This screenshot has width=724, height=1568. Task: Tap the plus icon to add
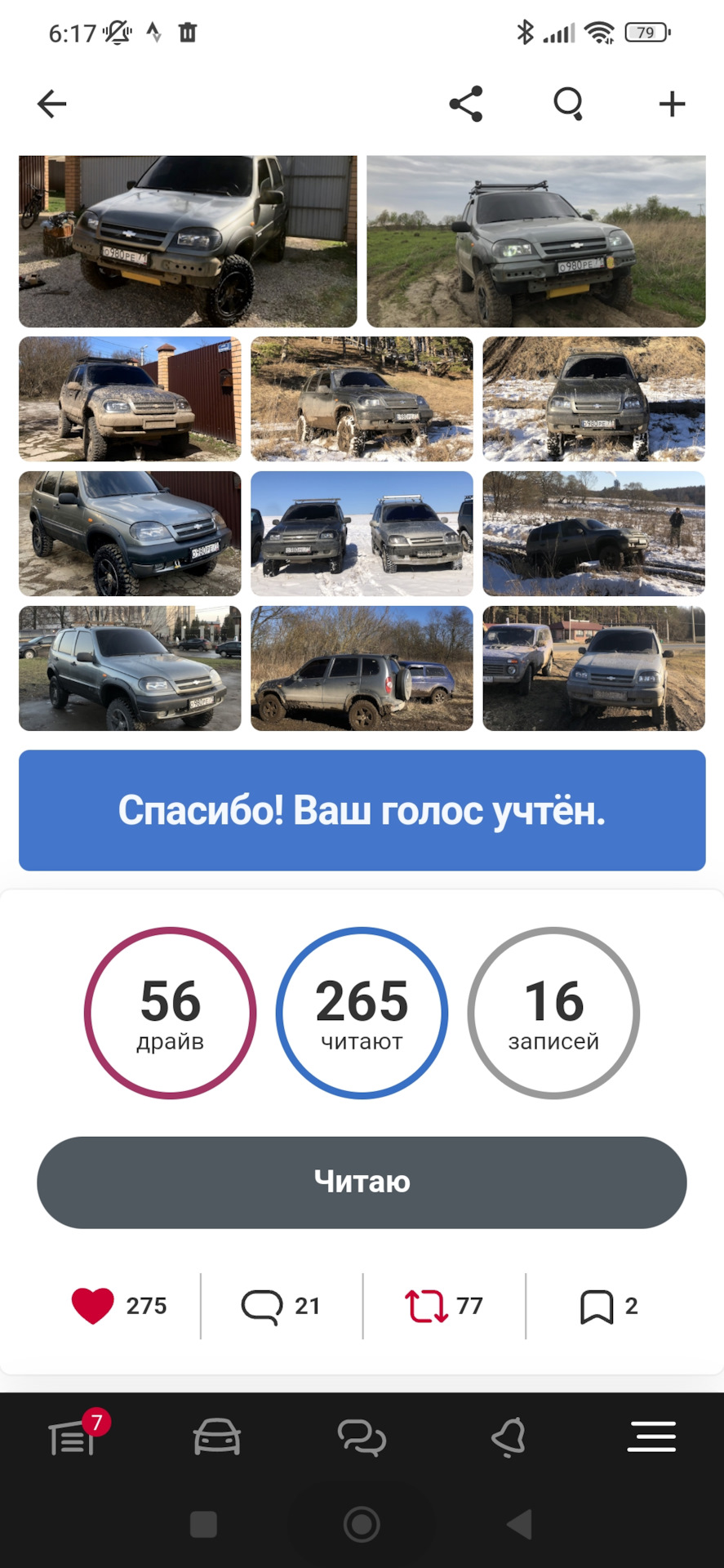672,104
